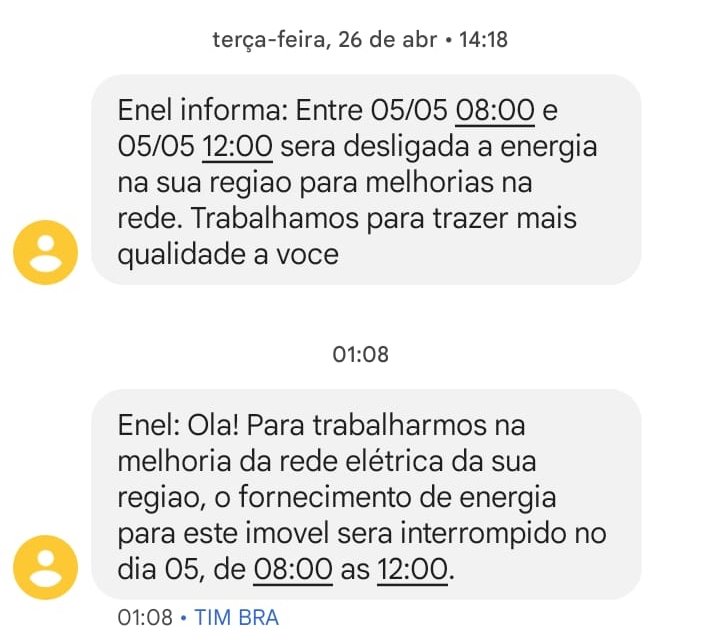
Task: Open the 12:00 link in "Enel informa" message
Action: click(237, 146)
